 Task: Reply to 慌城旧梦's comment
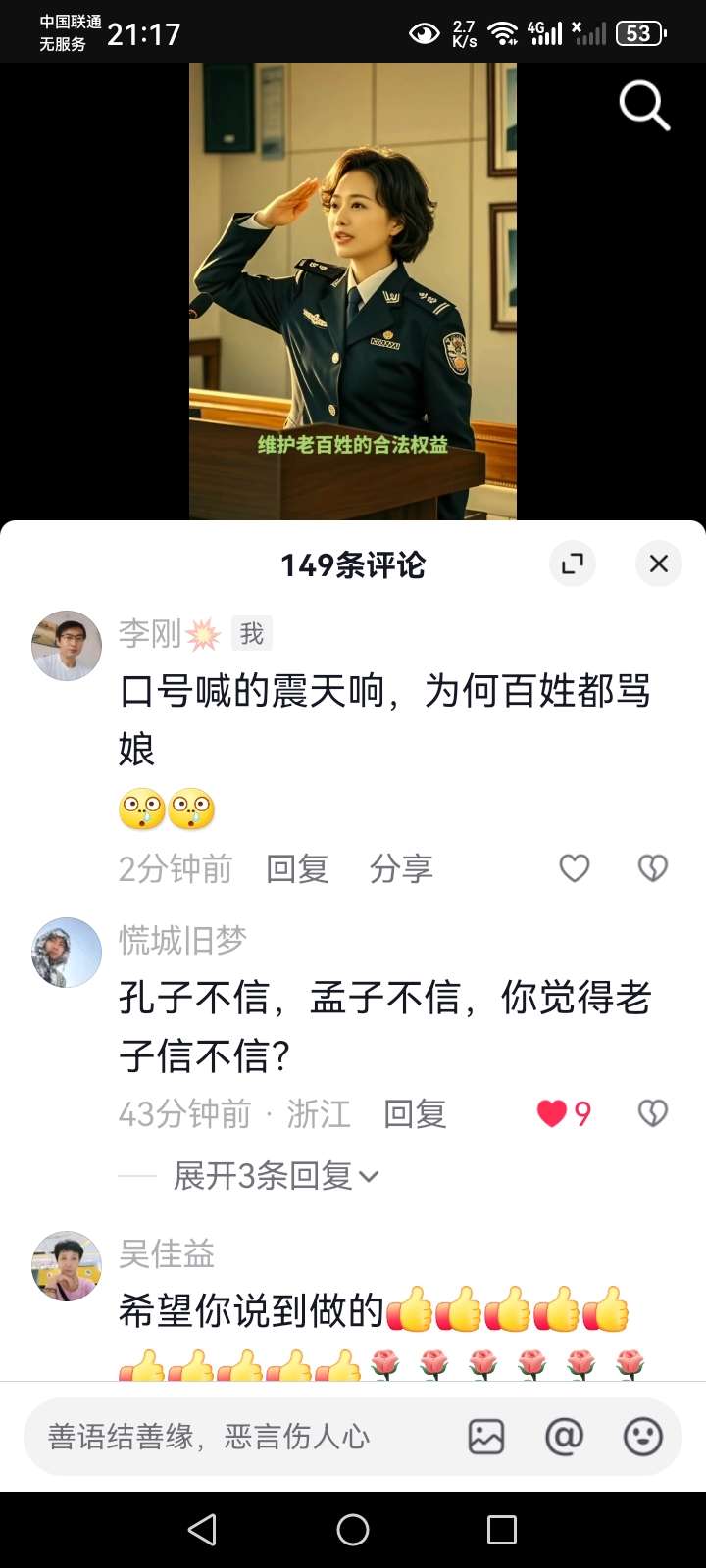415,1114
